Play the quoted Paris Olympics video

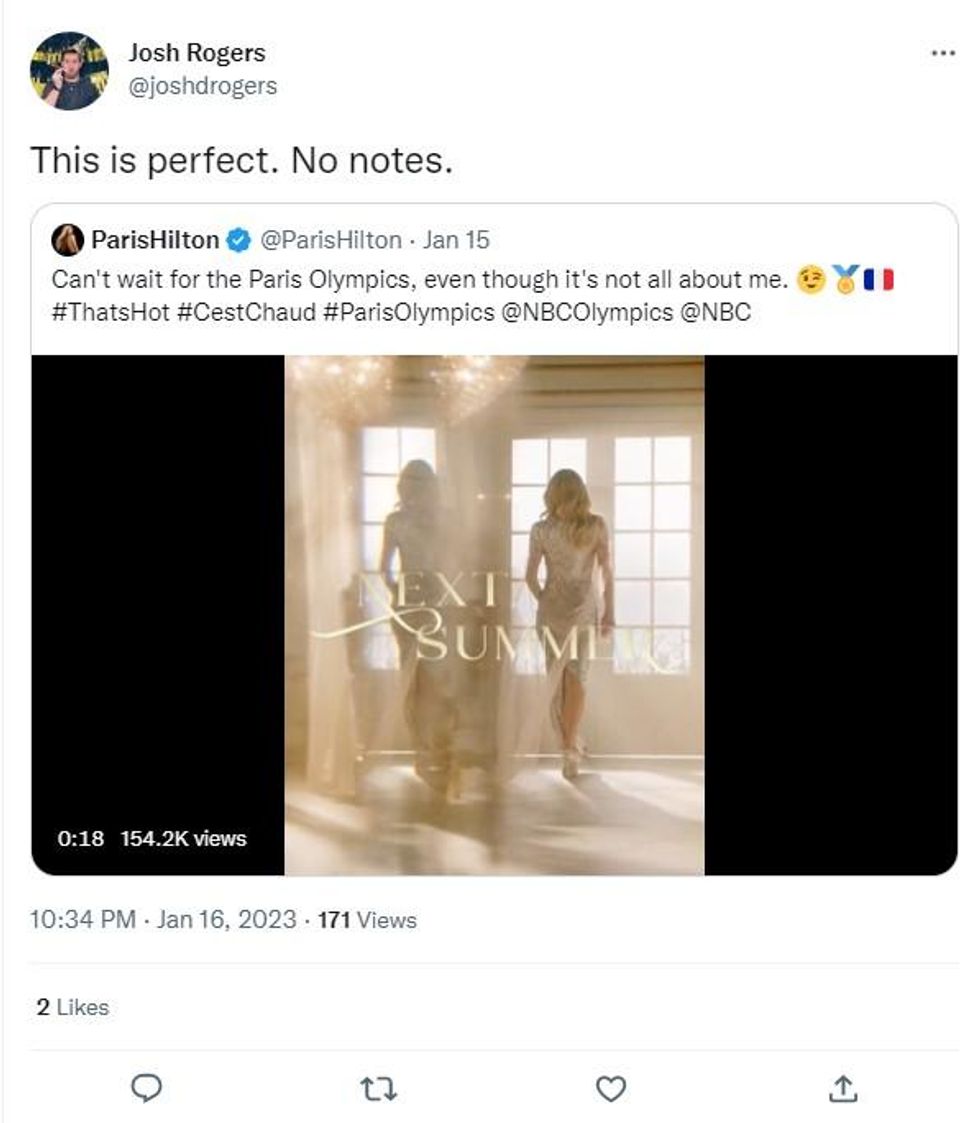[x=494, y=614]
